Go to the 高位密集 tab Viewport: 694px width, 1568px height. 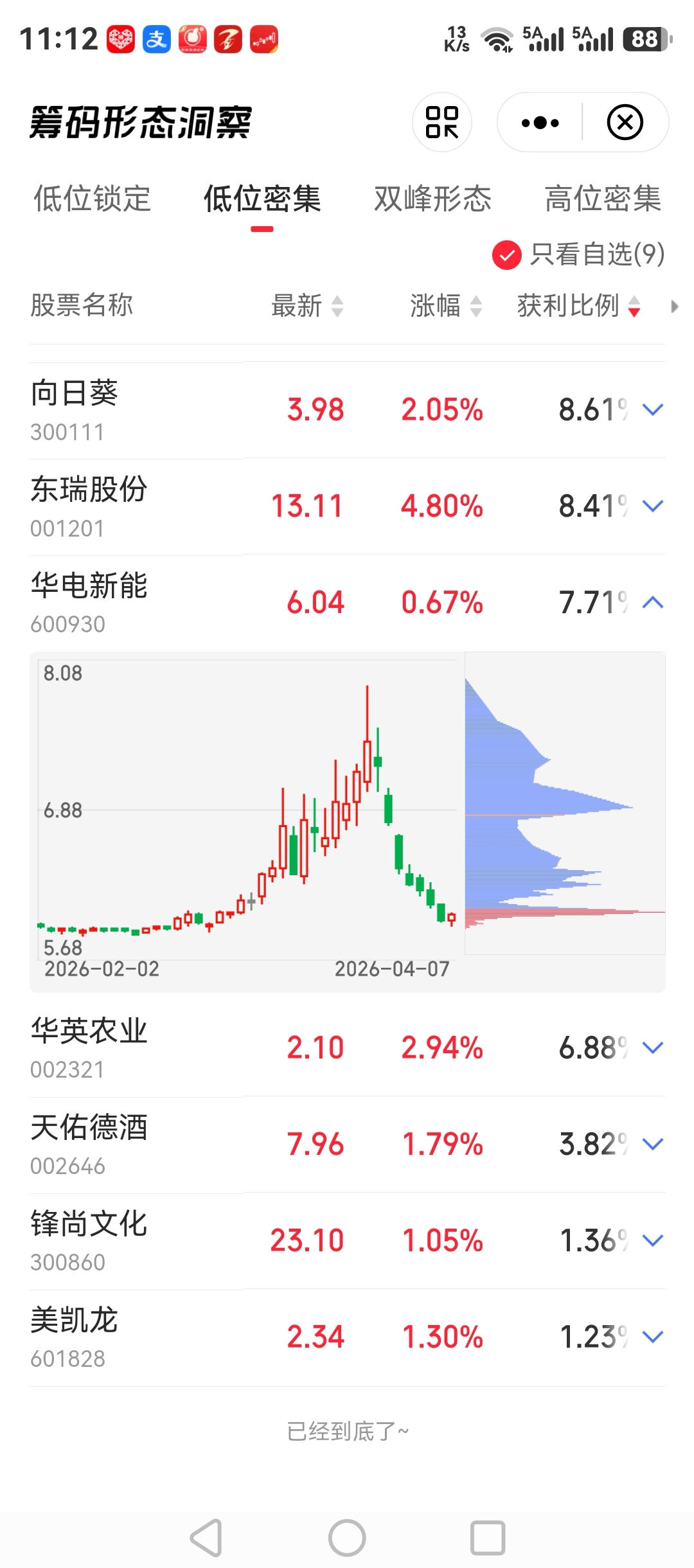coord(603,199)
